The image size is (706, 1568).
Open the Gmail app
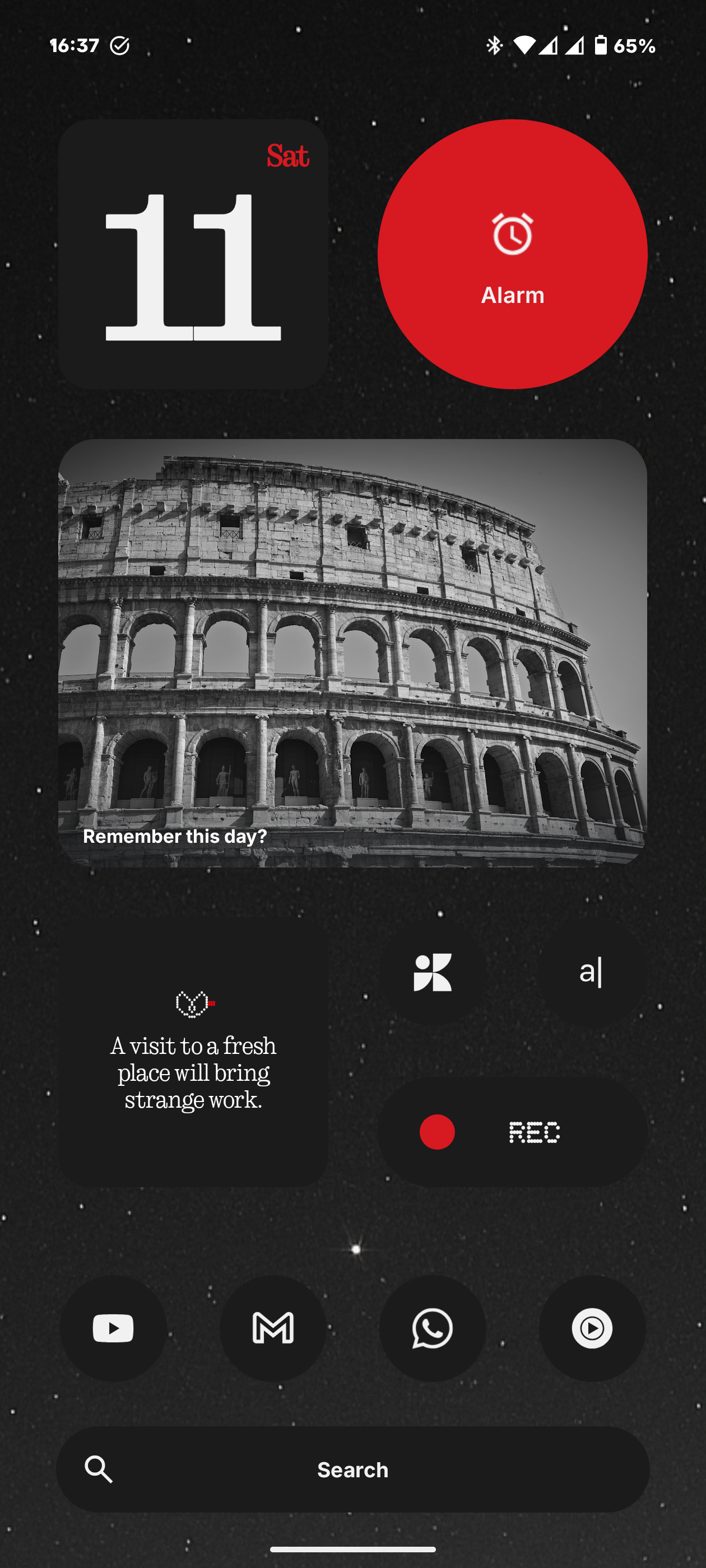pos(273,1328)
